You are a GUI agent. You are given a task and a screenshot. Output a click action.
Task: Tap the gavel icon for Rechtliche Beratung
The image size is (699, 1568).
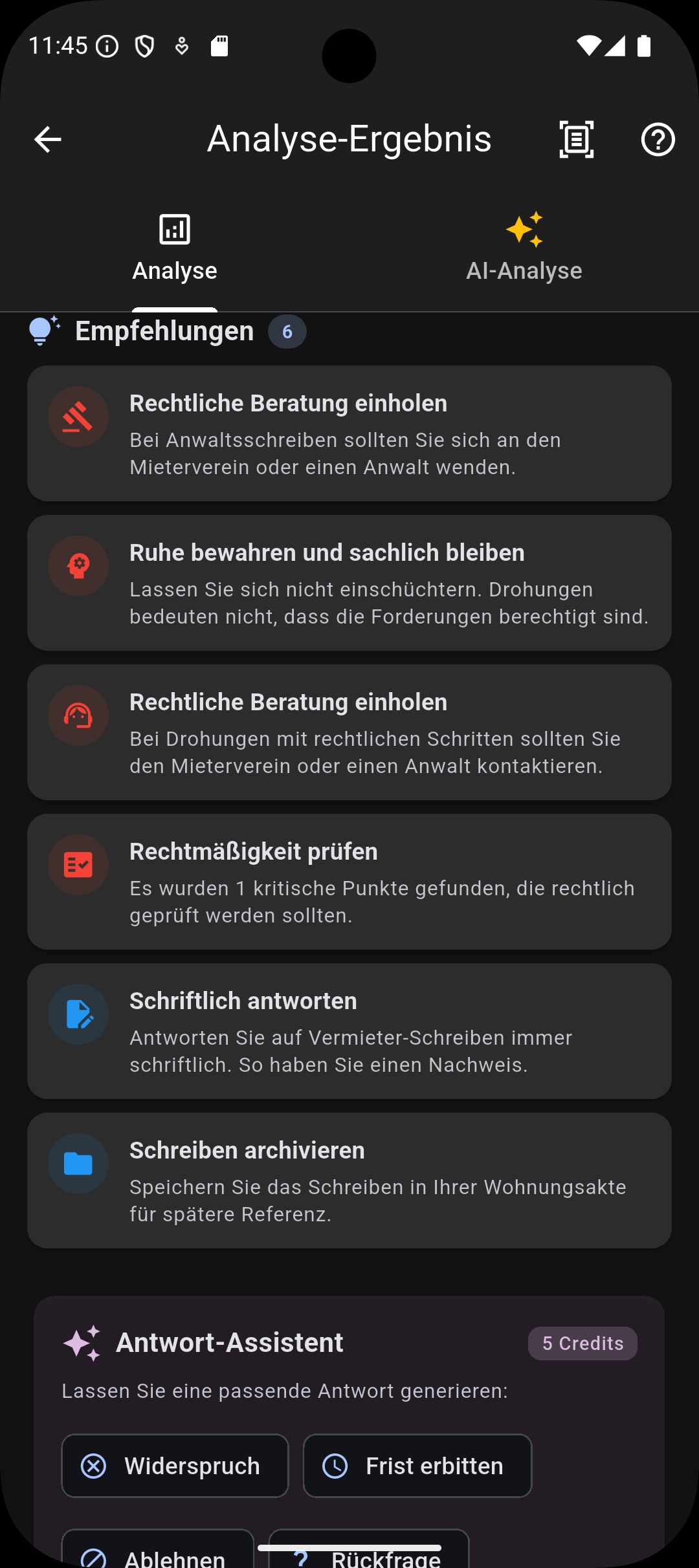[78, 417]
